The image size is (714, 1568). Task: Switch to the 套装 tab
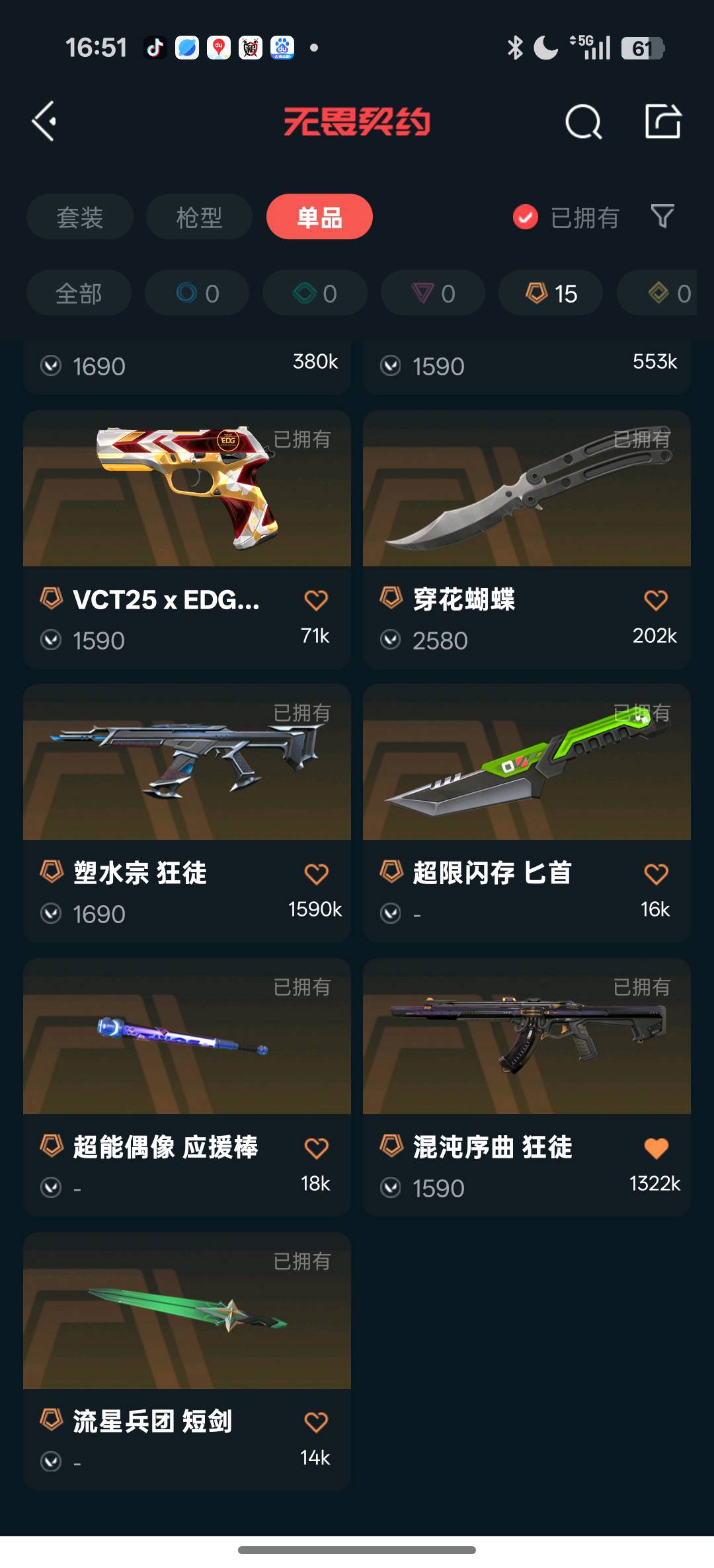tap(80, 217)
